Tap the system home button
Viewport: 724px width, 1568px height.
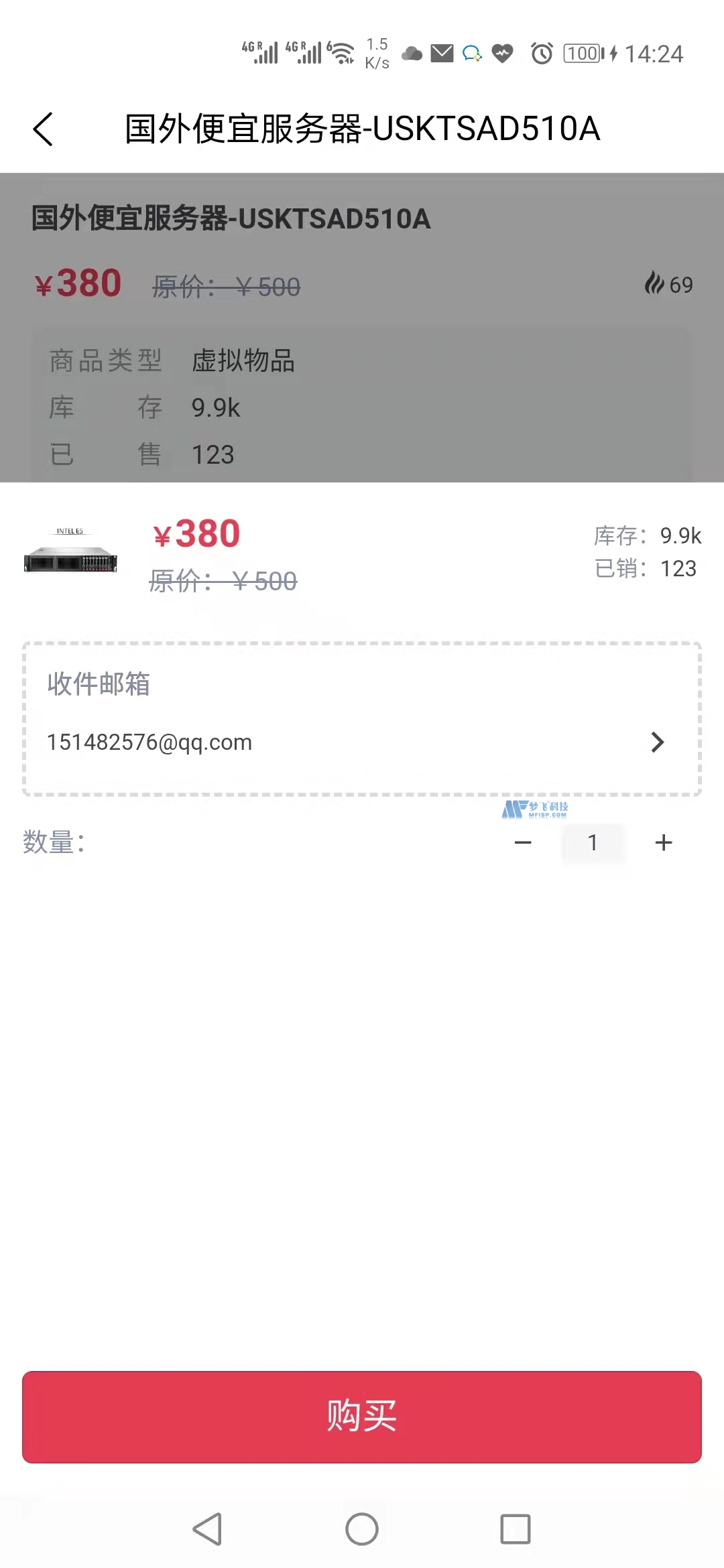tap(362, 1529)
